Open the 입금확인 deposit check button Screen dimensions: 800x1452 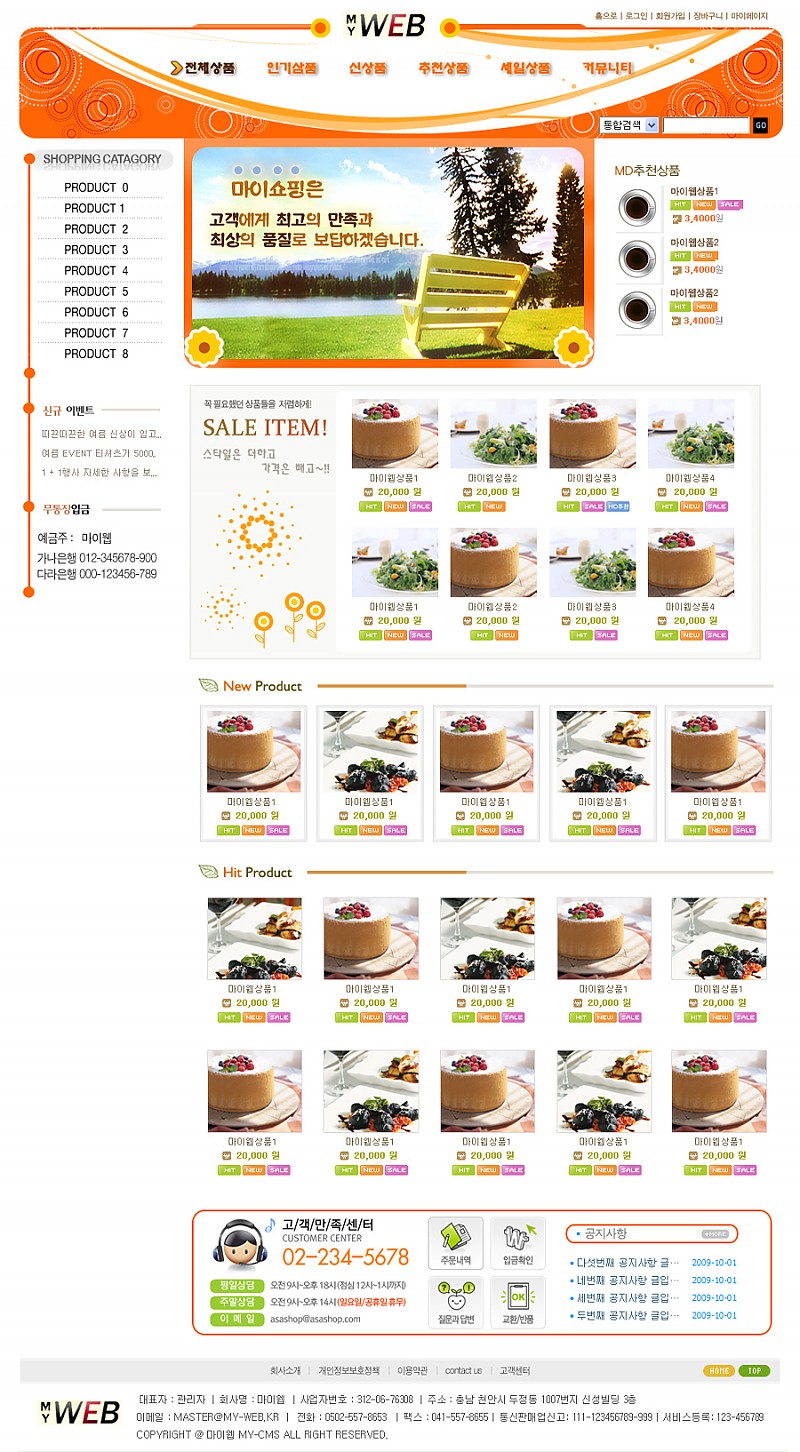pyautogui.click(x=517, y=1243)
